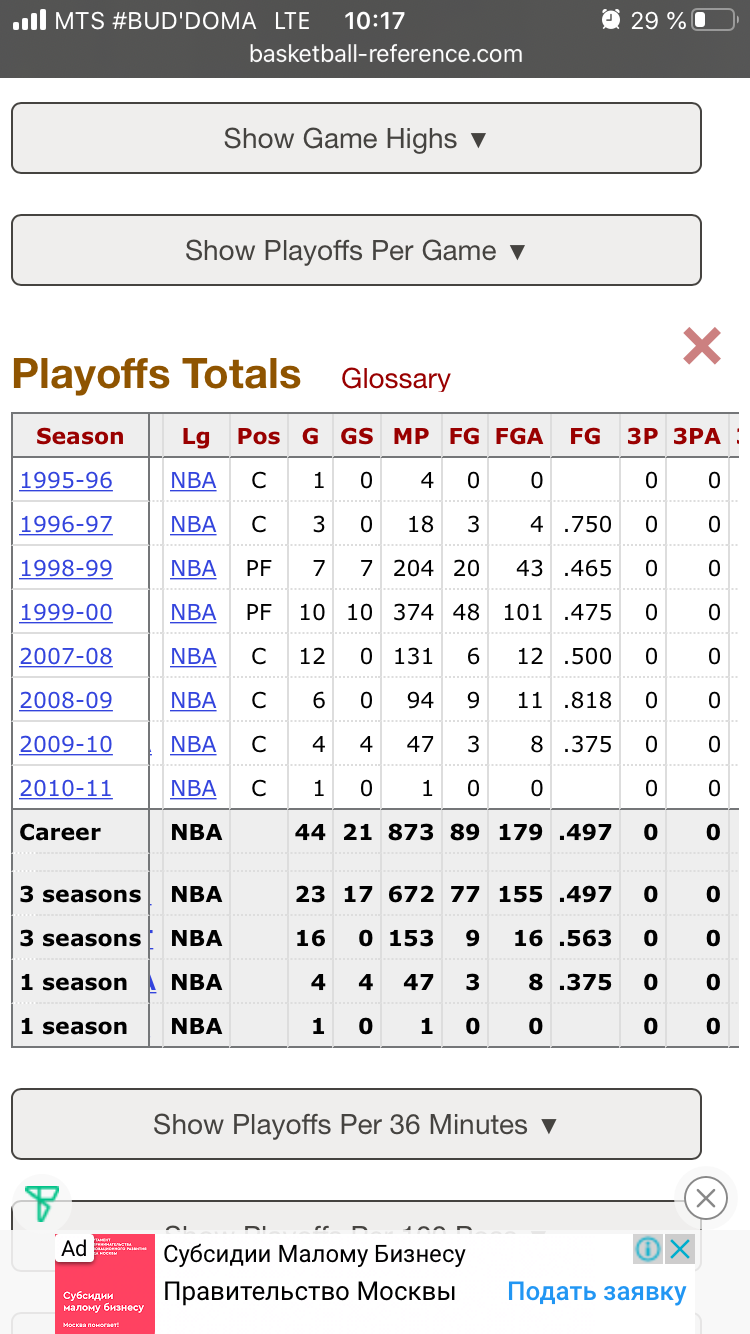Open the 1998-99 season link
Viewport: 750px width, 1334px height.
pyautogui.click(x=66, y=569)
